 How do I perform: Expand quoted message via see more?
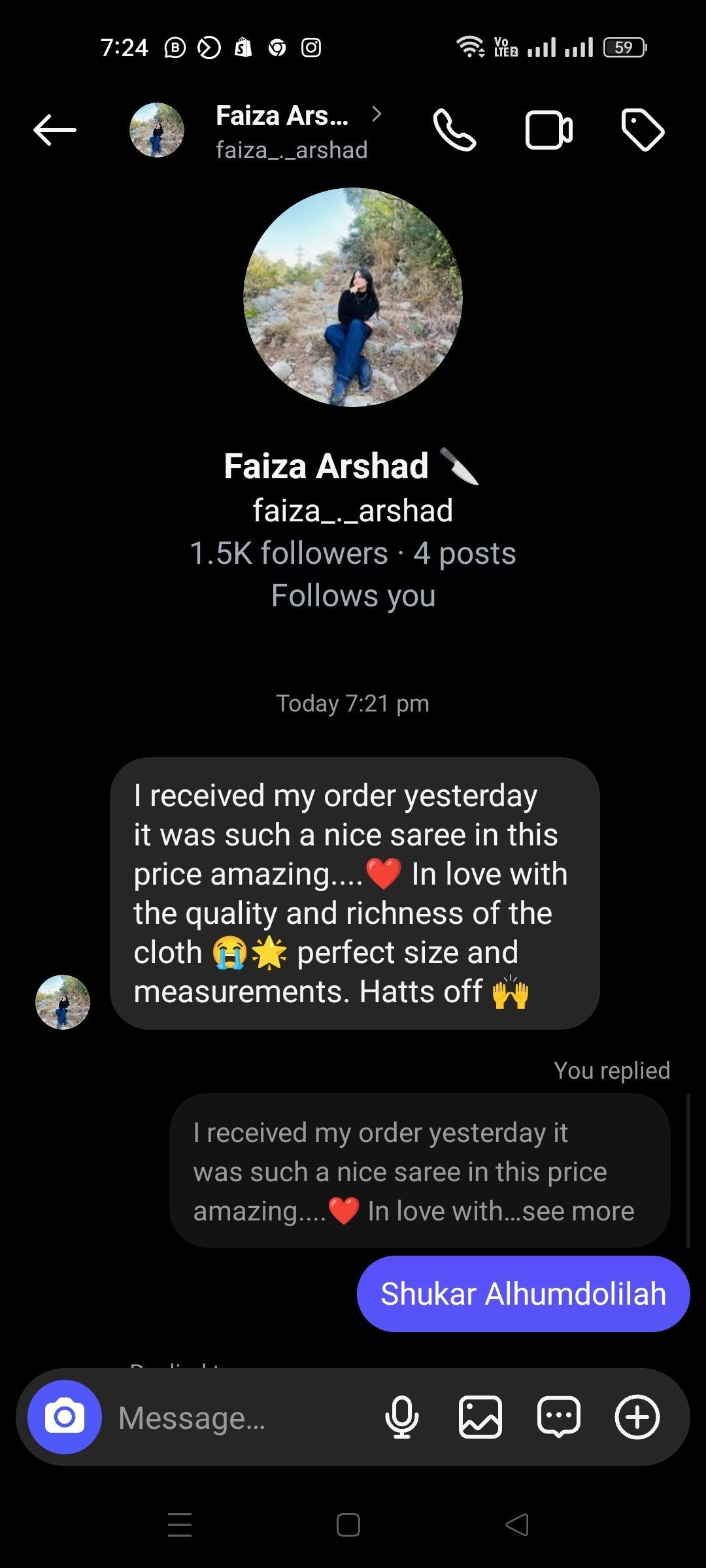tap(578, 1211)
